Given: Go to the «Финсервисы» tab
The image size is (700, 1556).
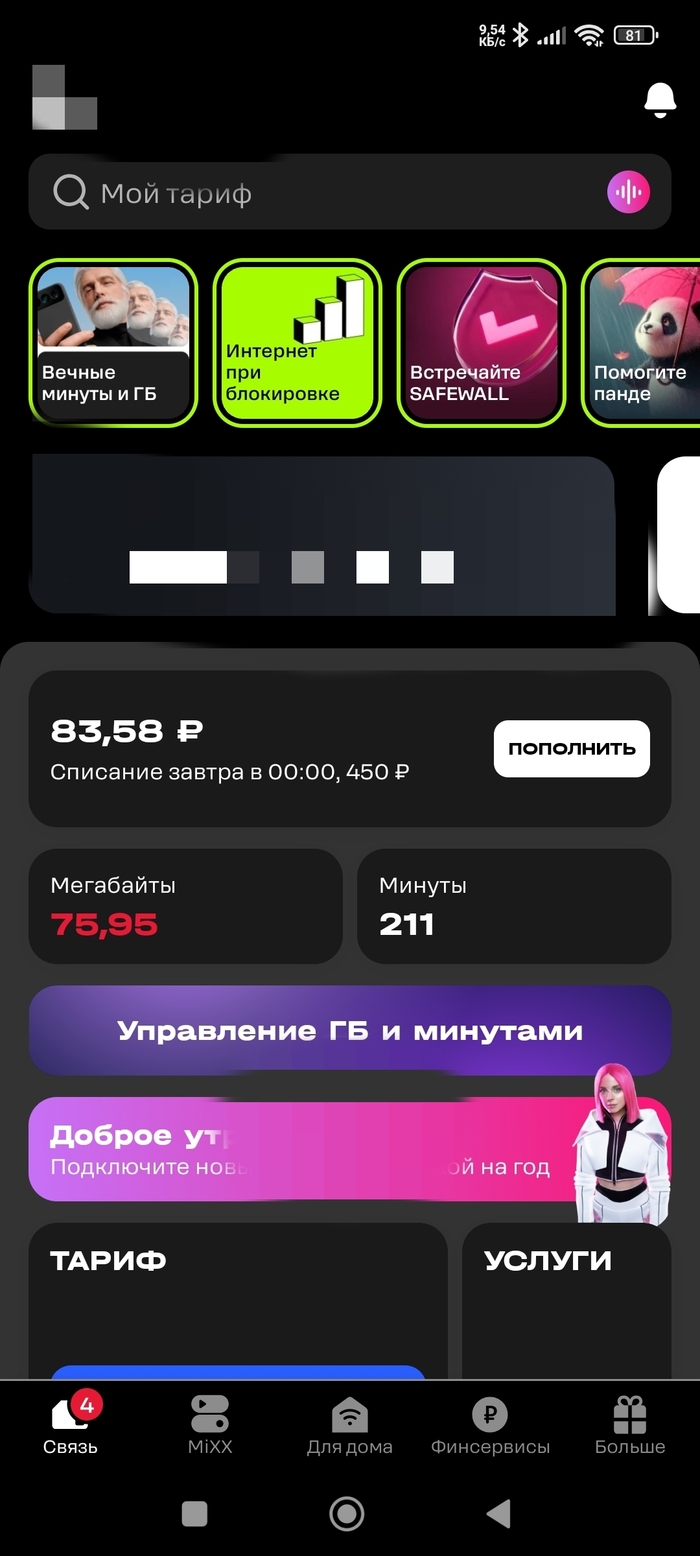Looking at the screenshot, I should coord(490,1424).
